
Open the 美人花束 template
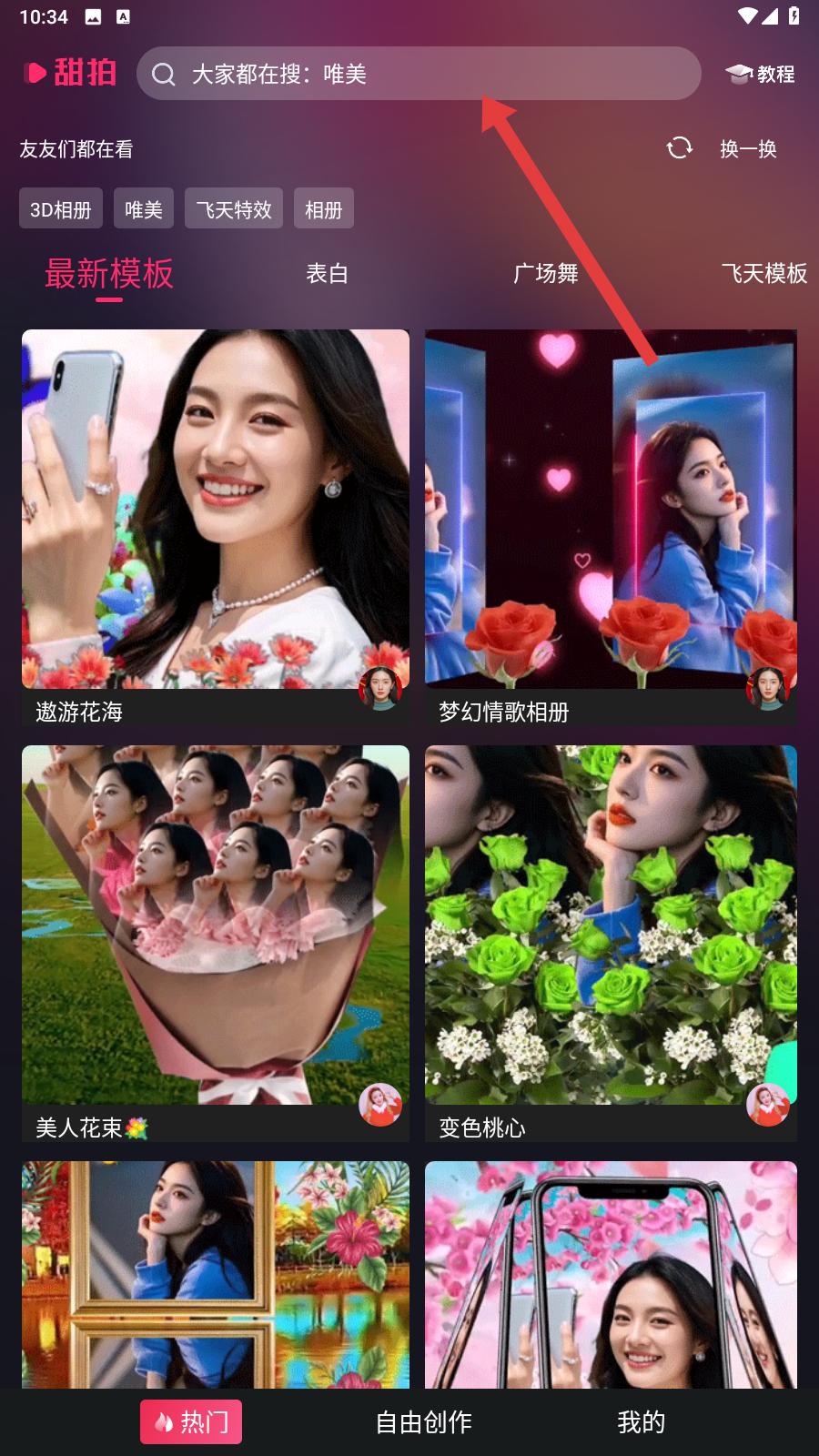click(x=216, y=924)
